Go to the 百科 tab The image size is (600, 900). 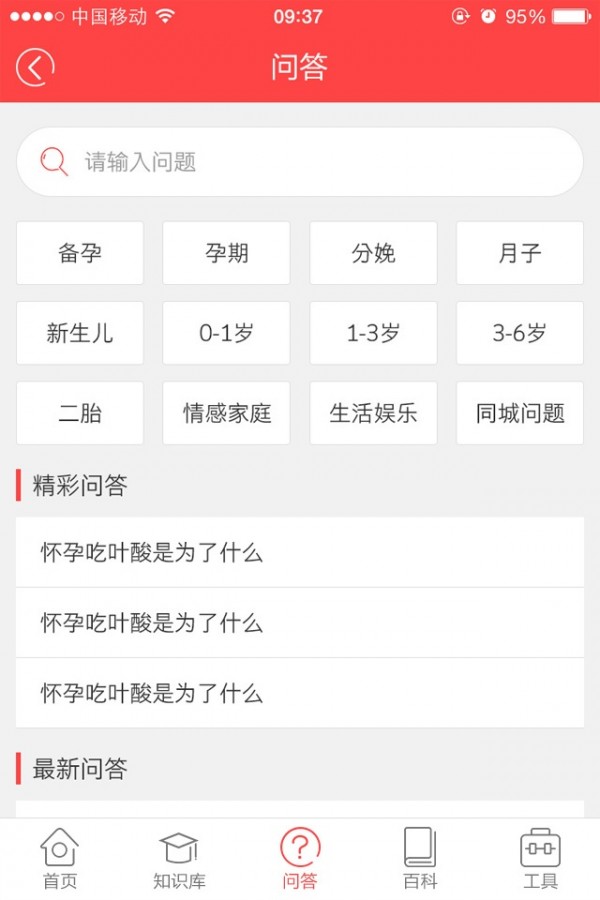pos(420,859)
